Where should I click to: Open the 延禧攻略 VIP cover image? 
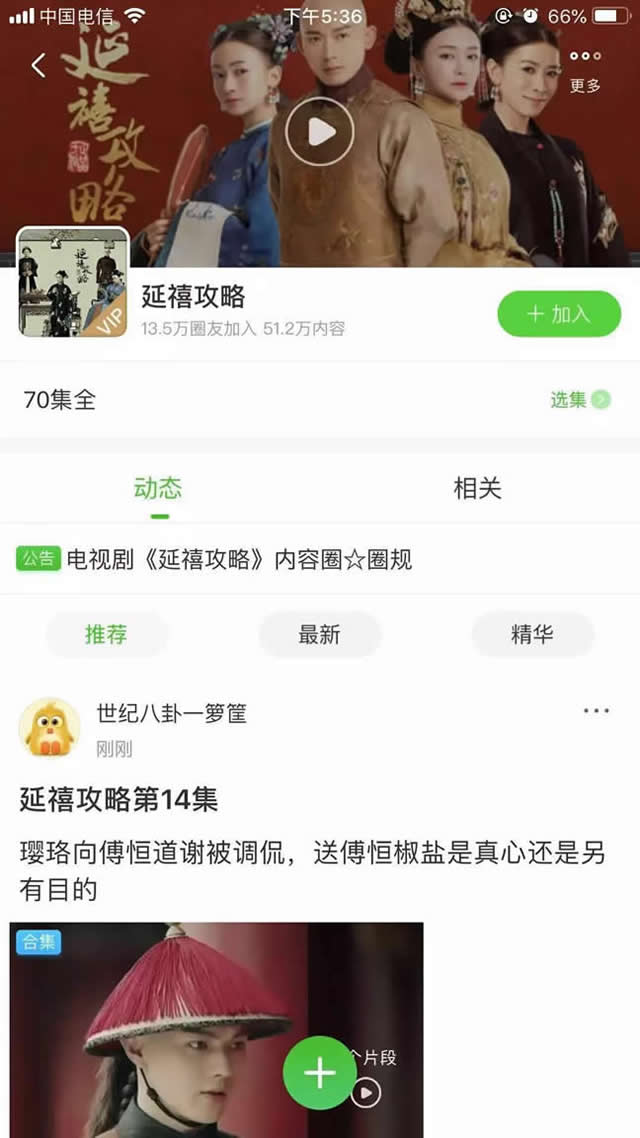(73, 282)
